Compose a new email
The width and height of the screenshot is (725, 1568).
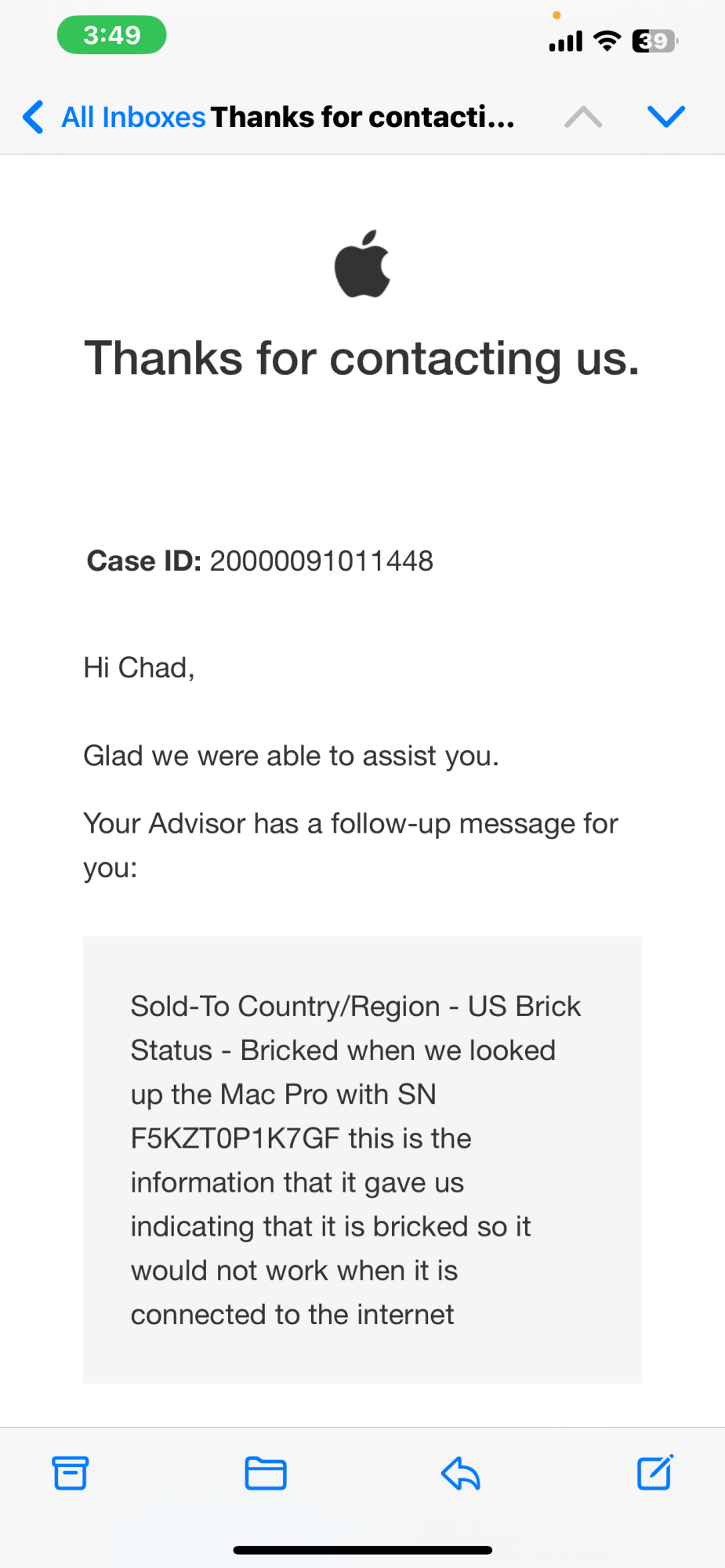point(654,1472)
